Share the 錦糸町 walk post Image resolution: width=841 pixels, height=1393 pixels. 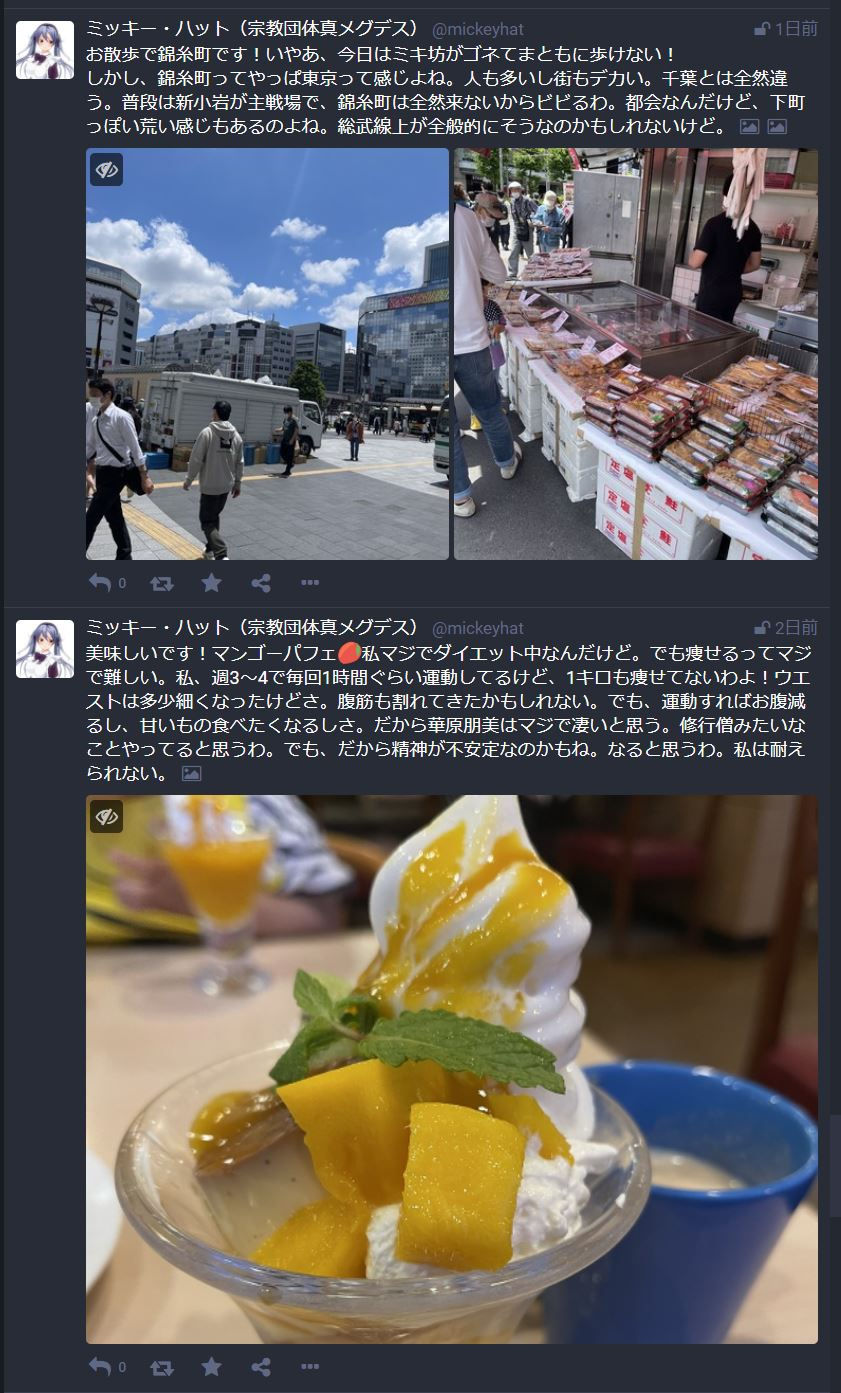(x=260, y=583)
